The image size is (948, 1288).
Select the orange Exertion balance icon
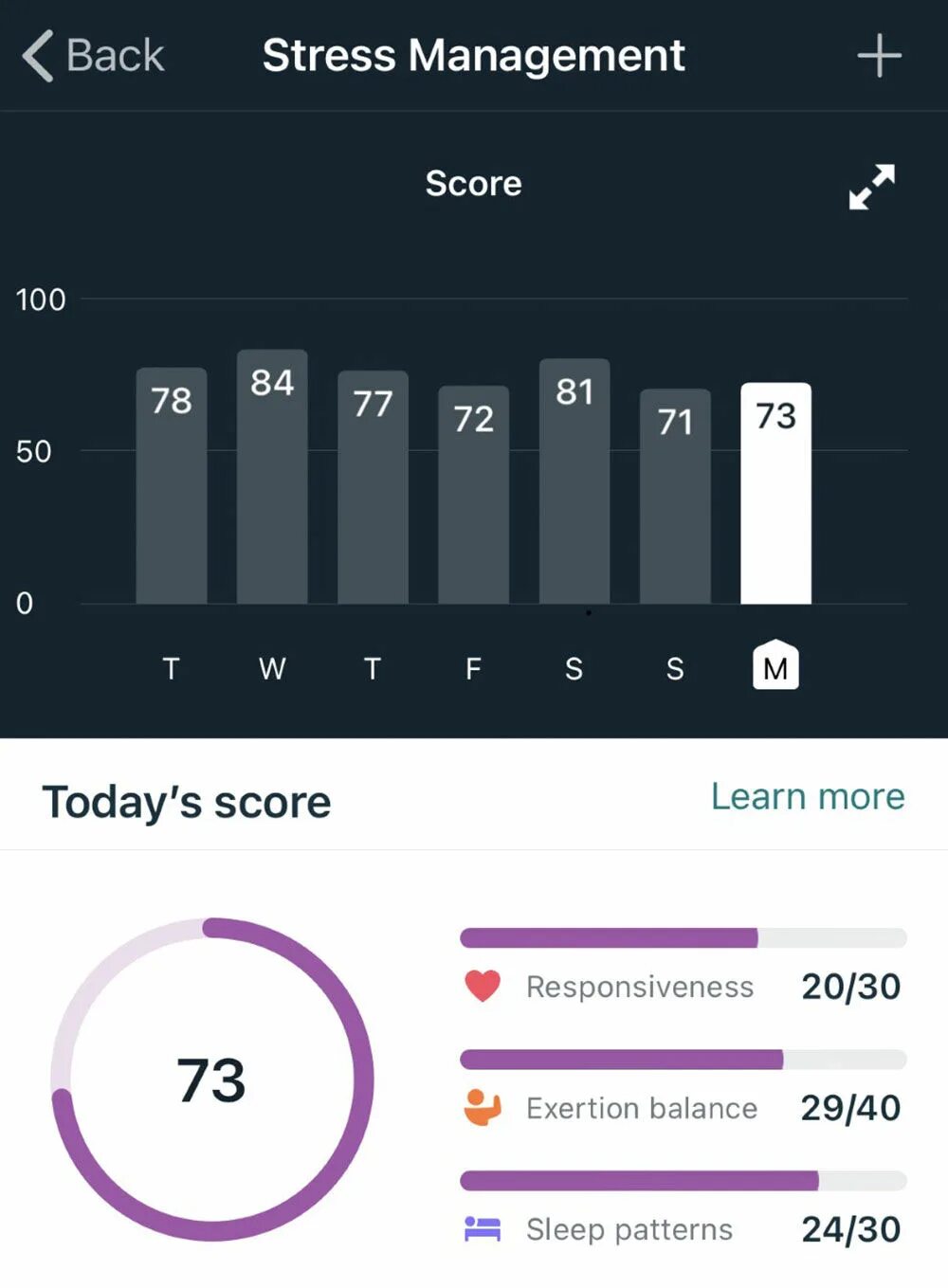(482, 1108)
